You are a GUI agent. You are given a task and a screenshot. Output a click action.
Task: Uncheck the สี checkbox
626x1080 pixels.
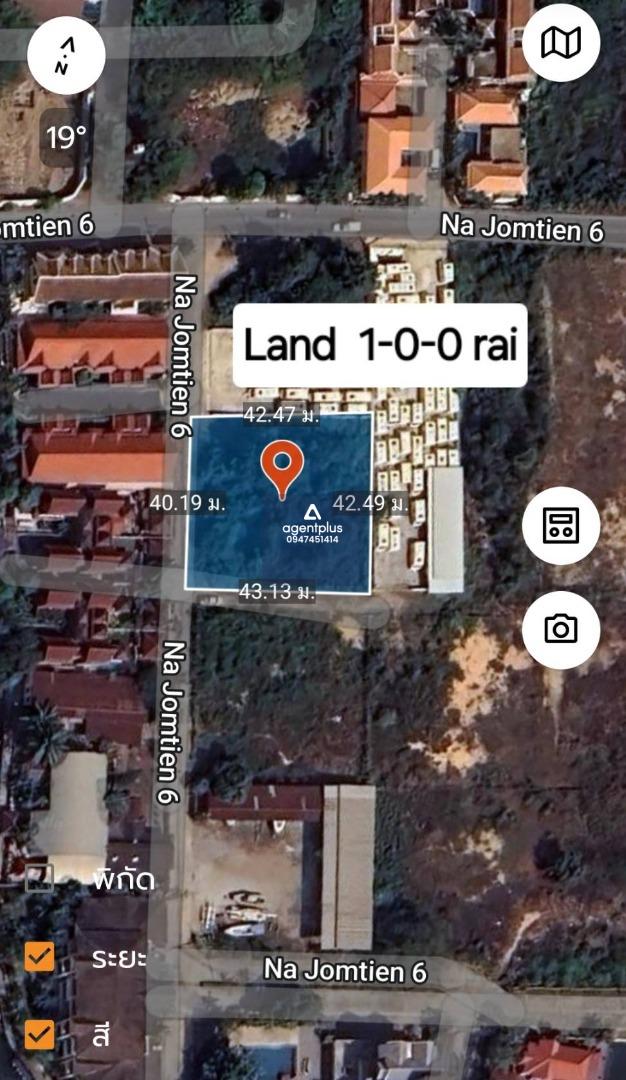39,1034
